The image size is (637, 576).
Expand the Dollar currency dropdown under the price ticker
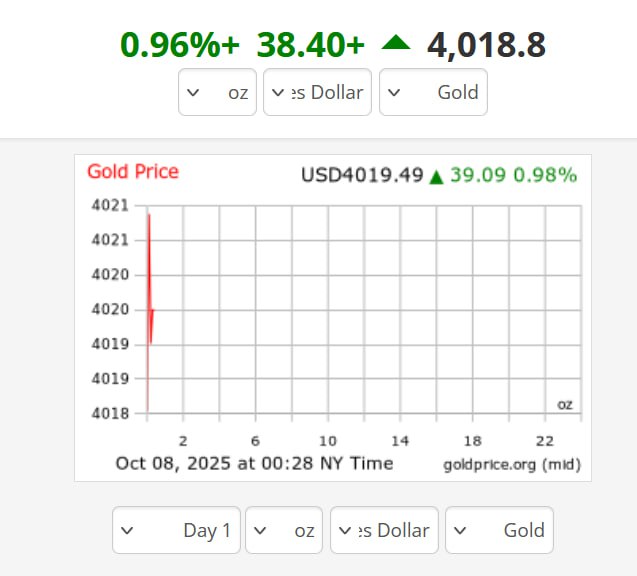[x=317, y=92]
